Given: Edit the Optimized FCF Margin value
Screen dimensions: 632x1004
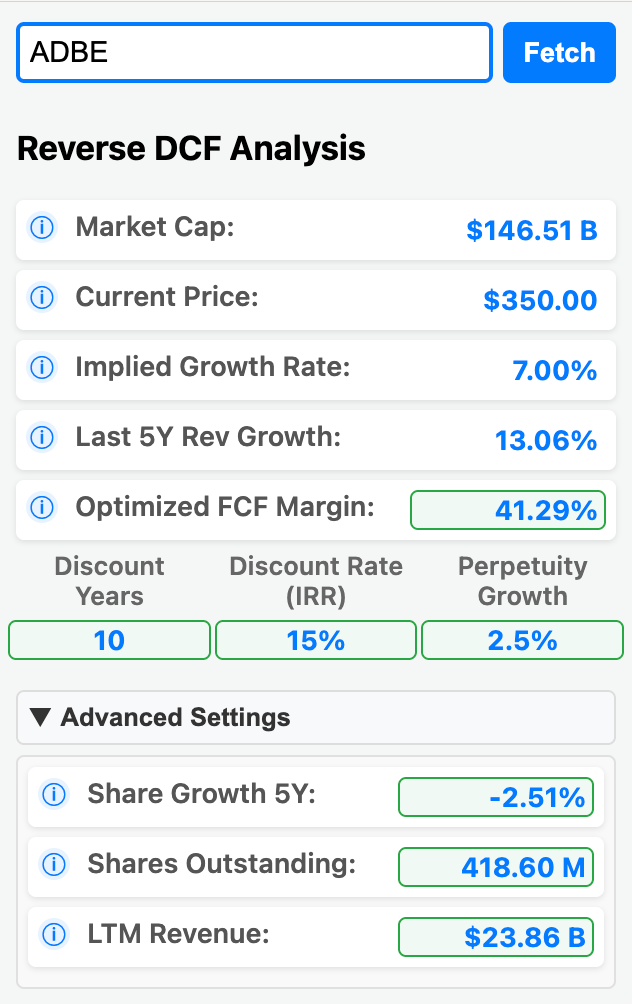Looking at the screenshot, I should (x=508, y=511).
